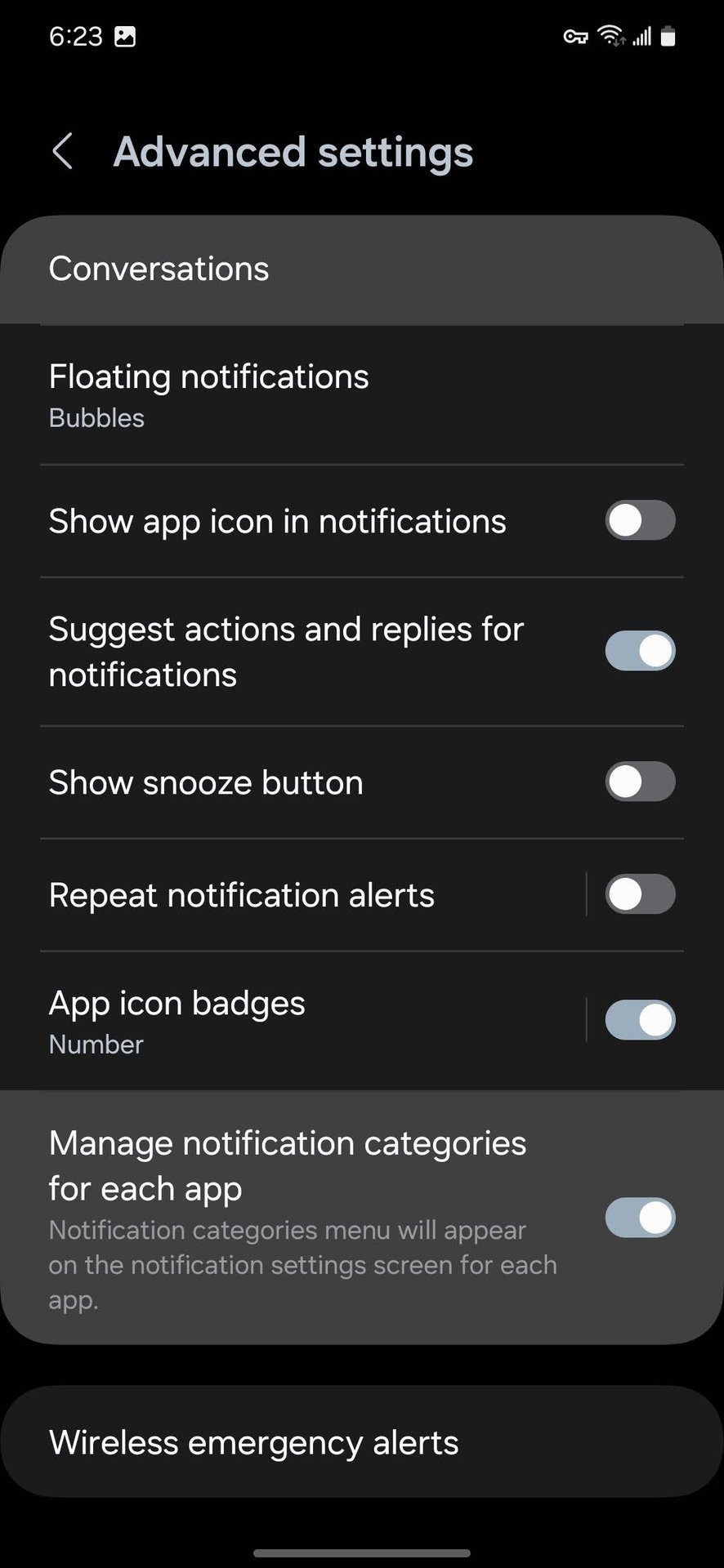Open Wireless emergency alerts

pos(361,1443)
